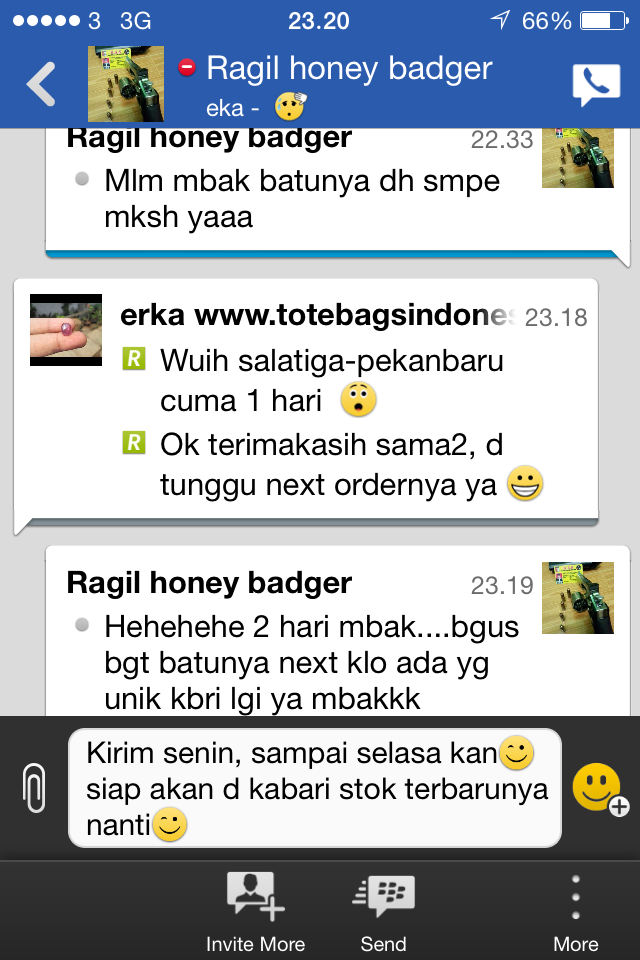Open the emoticon picker
Image resolution: width=640 pixels, height=960 pixels.
tap(598, 787)
